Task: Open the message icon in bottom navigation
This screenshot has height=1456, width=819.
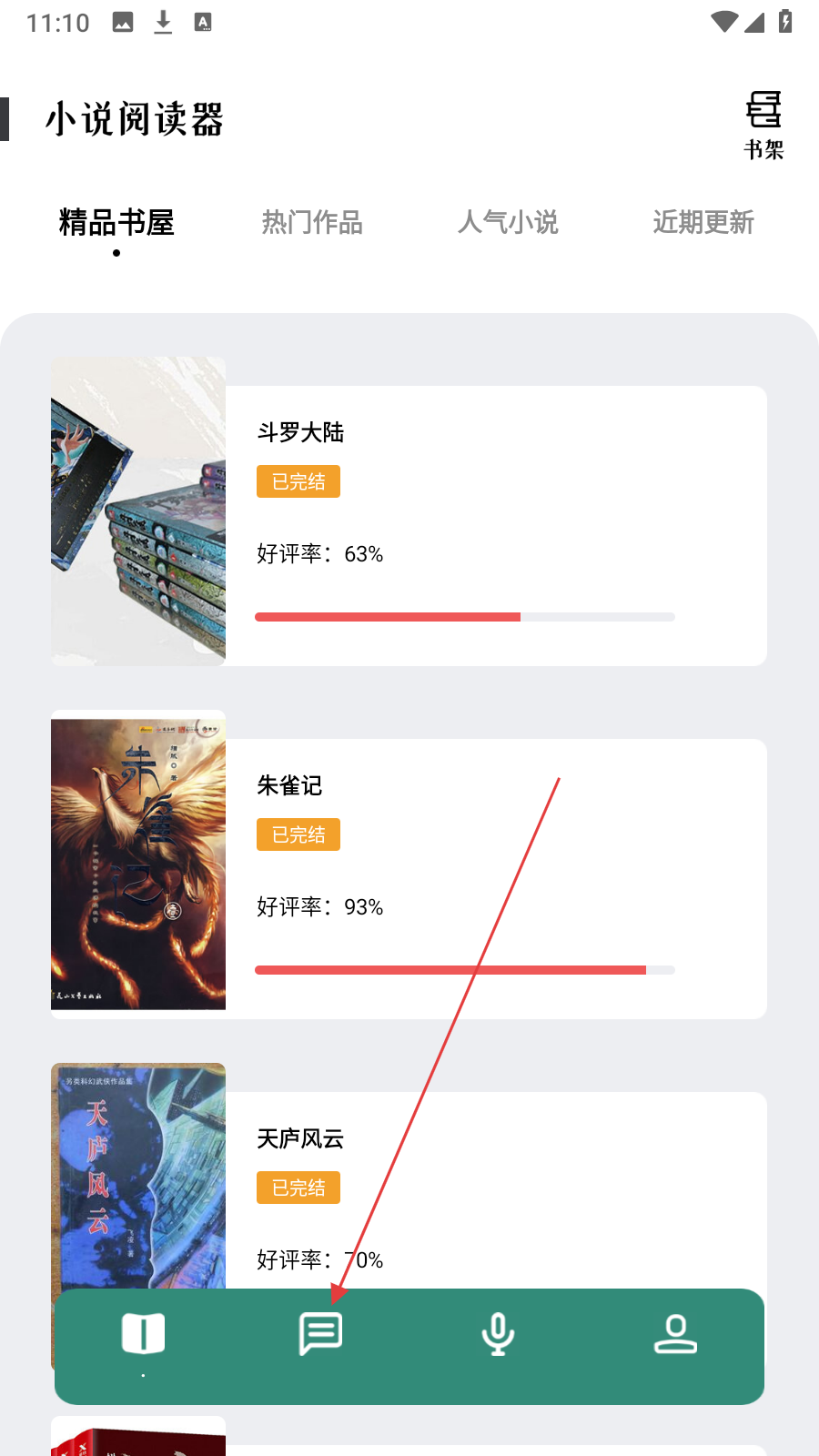Action: (x=320, y=1335)
